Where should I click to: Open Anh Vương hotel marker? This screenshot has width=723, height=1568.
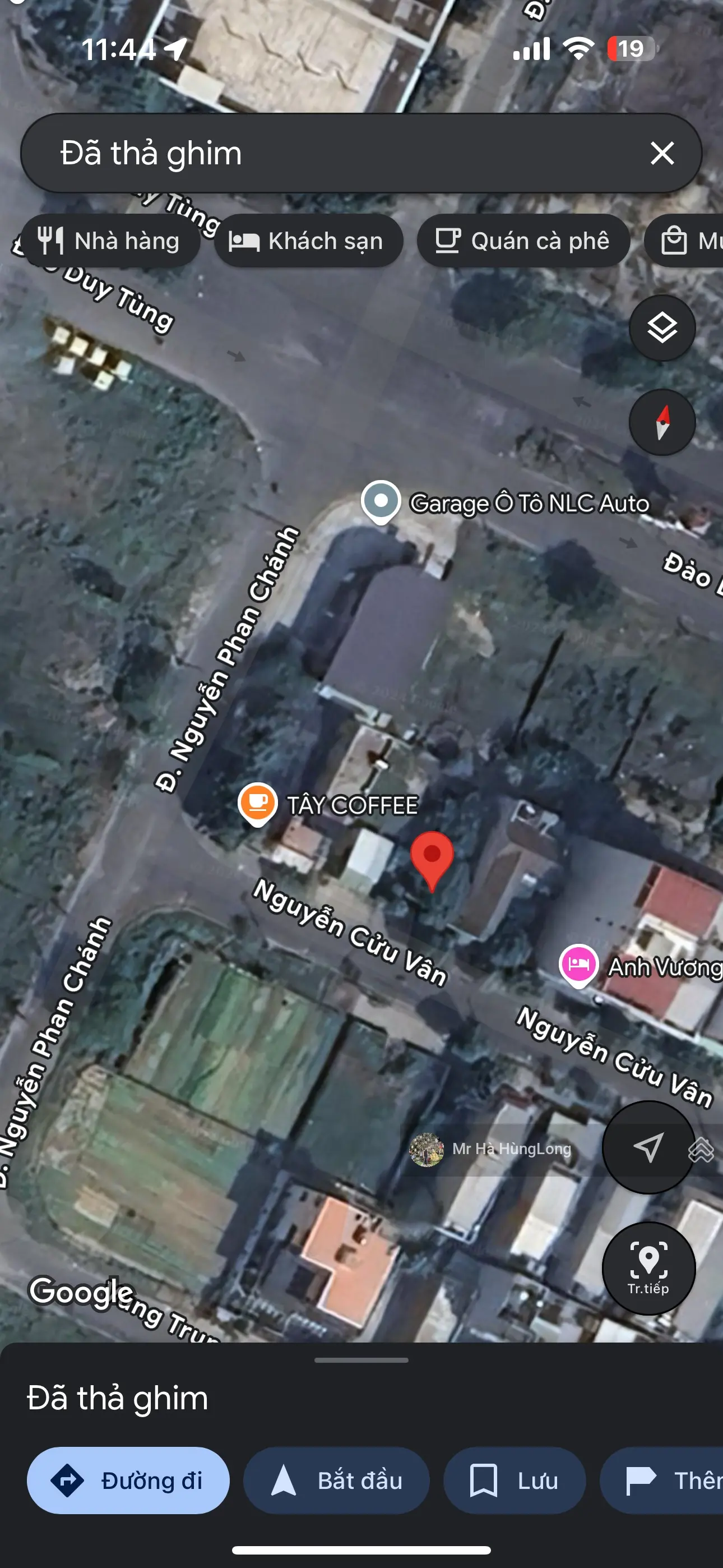tap(578, 964)
